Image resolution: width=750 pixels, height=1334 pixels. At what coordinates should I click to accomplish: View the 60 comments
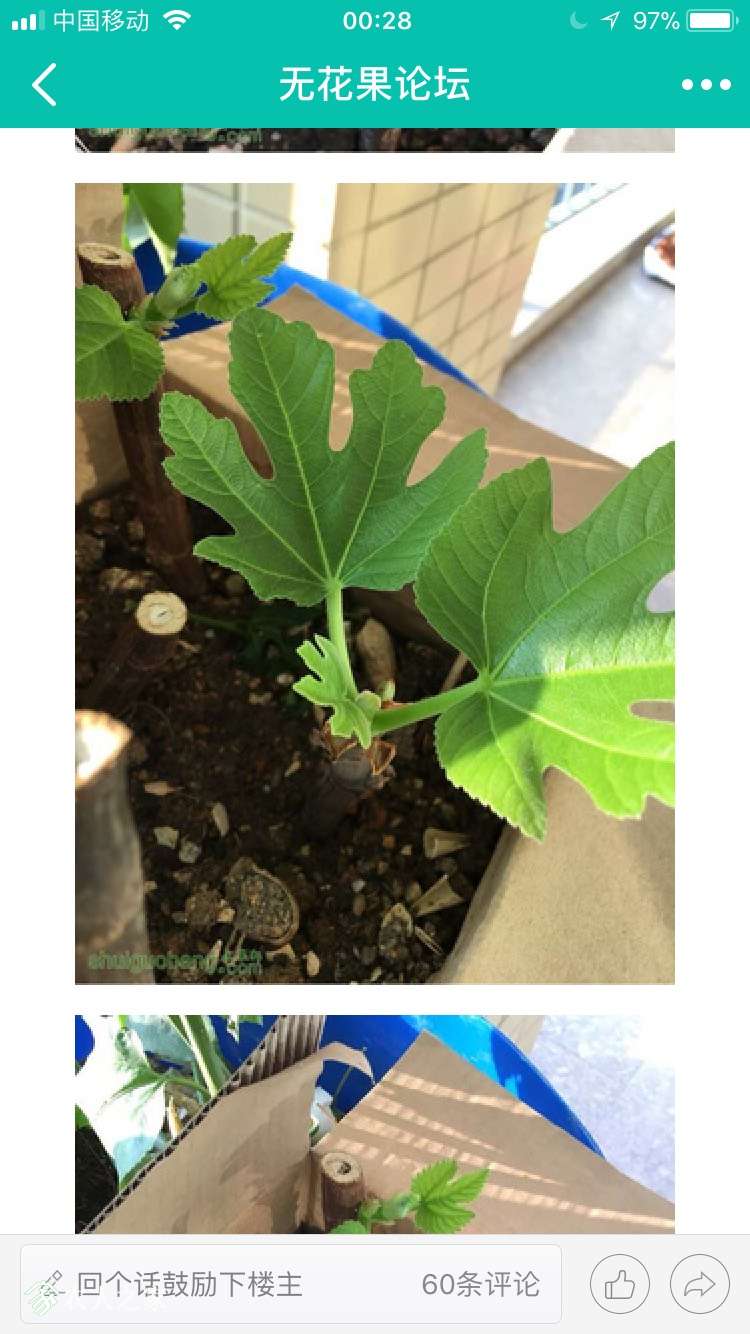(x=480, y=1284)
